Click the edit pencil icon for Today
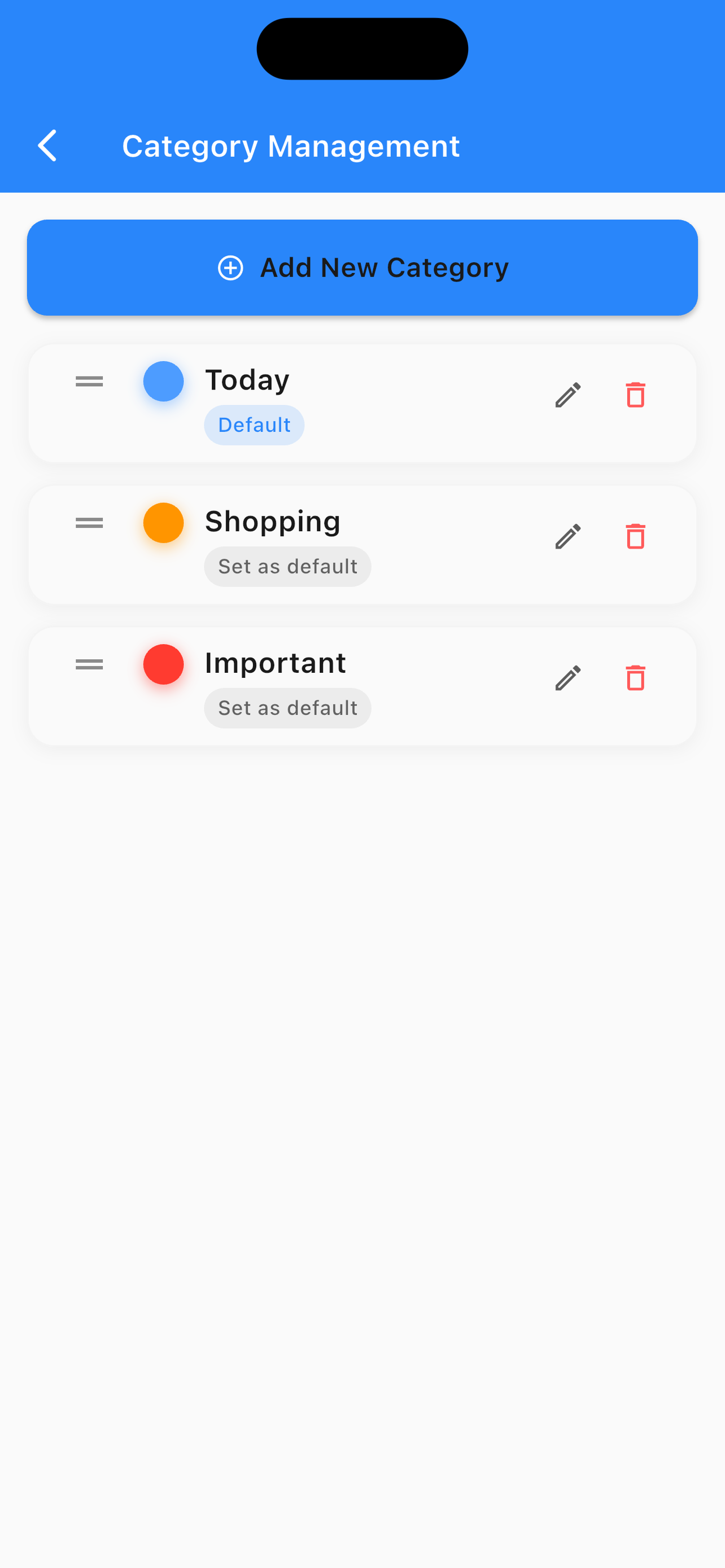 pos(568,396)
